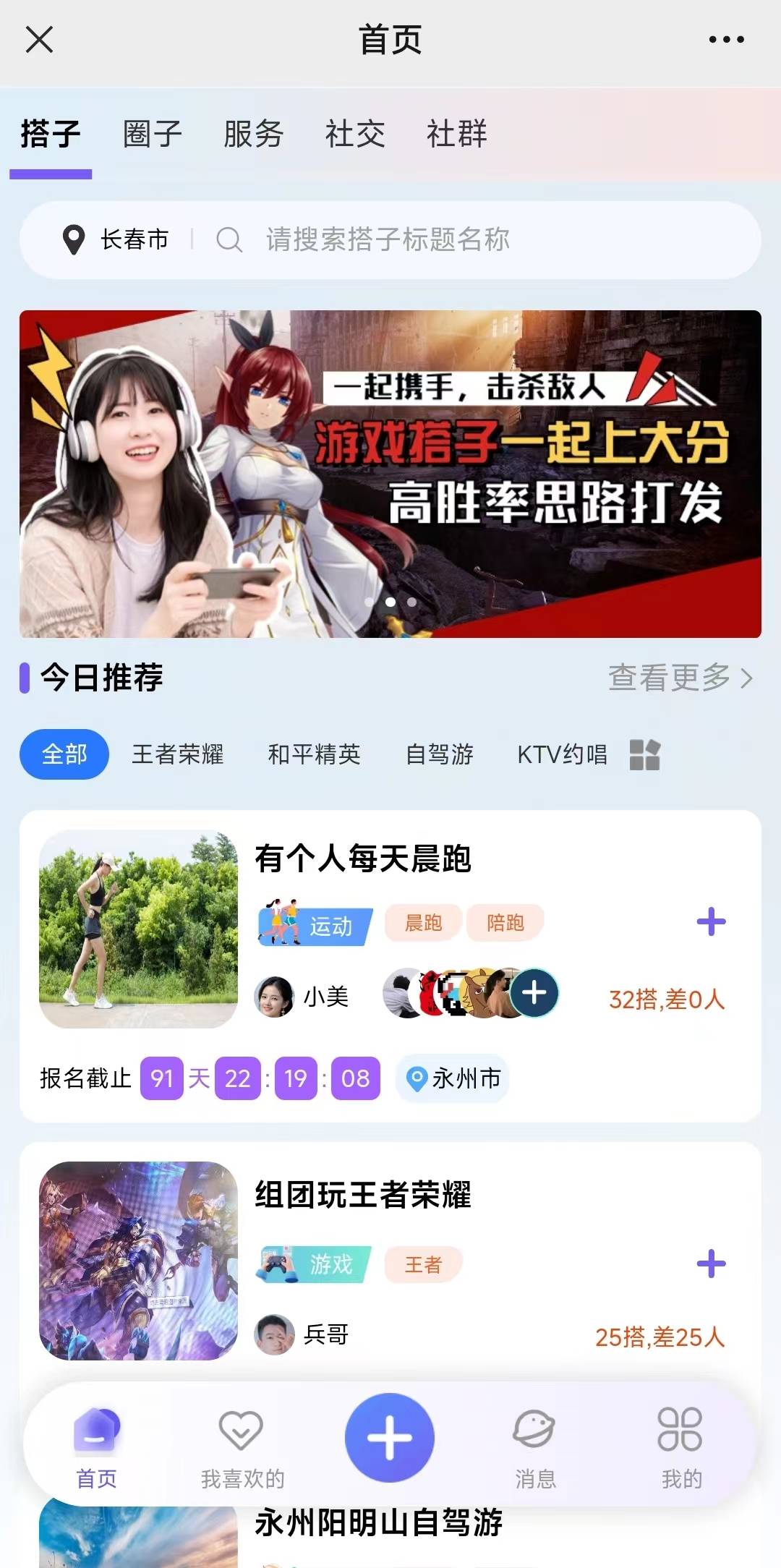Switch to the 圈子 tab

coord(152,135)
